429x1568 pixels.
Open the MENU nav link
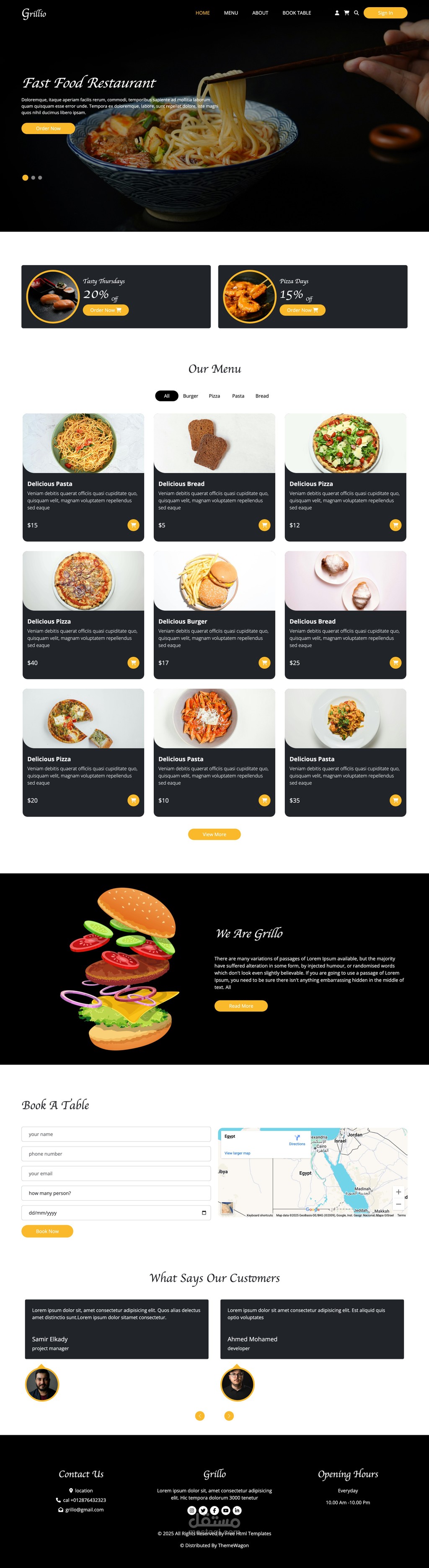coord(230,13)
